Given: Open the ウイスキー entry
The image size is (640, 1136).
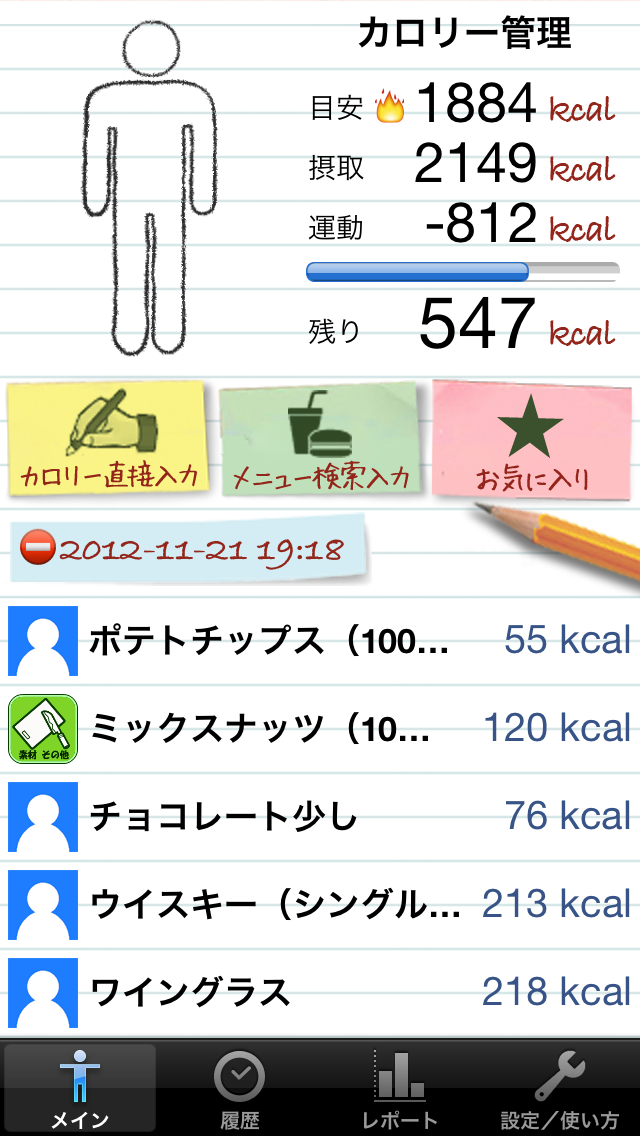Looking at the screenshot, I should [320, 905].
